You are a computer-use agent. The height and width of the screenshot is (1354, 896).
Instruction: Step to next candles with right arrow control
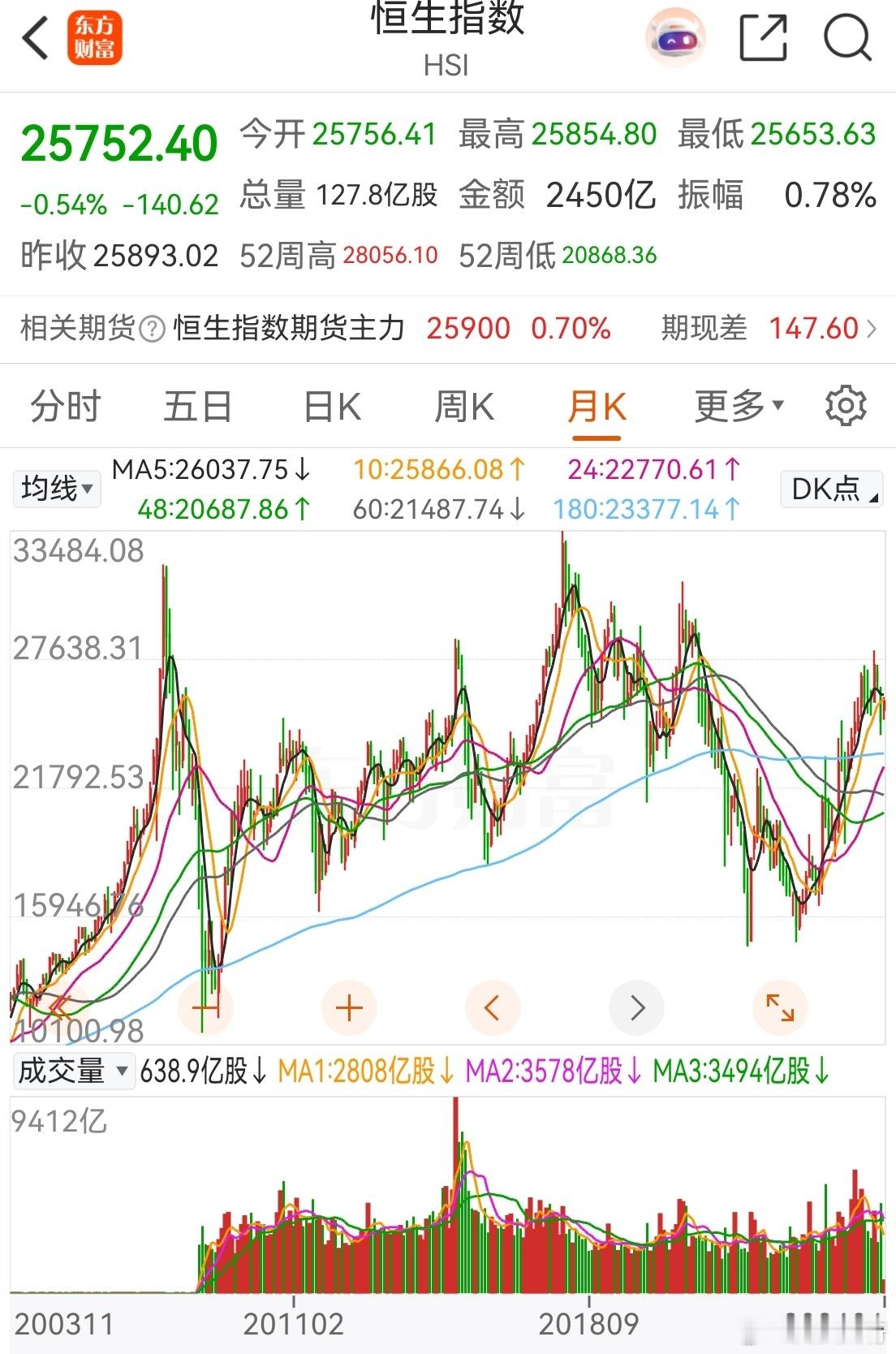635,1007
